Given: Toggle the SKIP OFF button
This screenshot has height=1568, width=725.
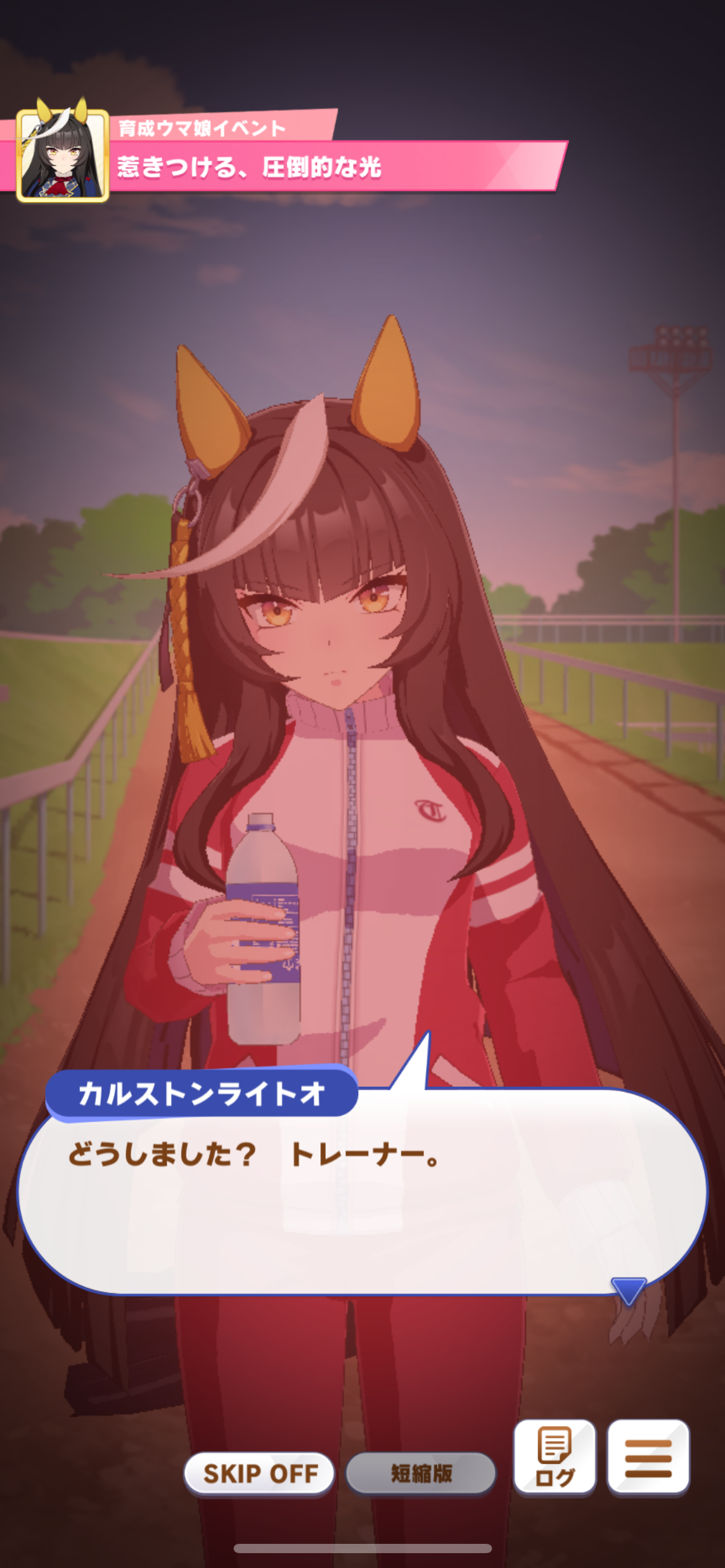Looking at the screenshot, I should coord(259,1473).
